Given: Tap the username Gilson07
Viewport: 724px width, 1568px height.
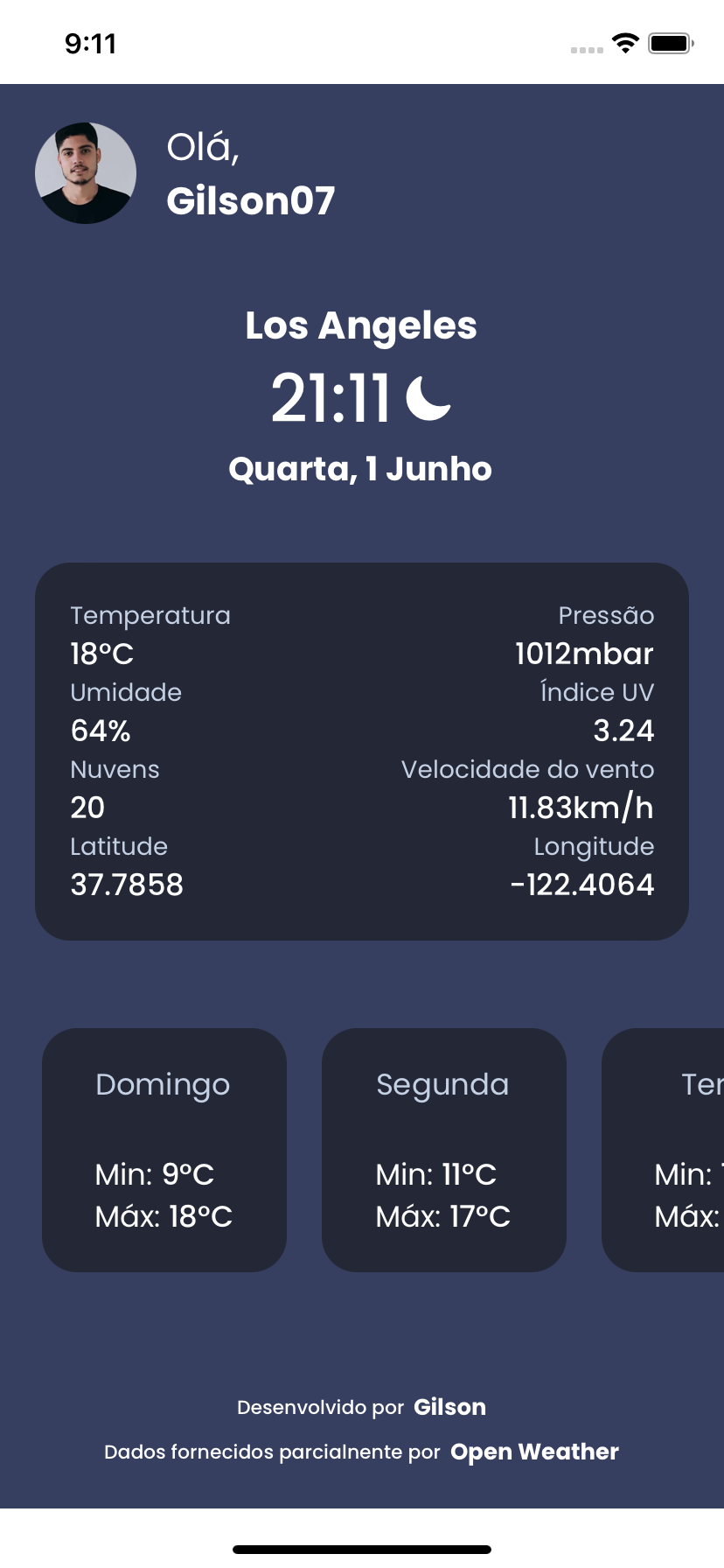Looking at the screenshot, I should [251, 200].
